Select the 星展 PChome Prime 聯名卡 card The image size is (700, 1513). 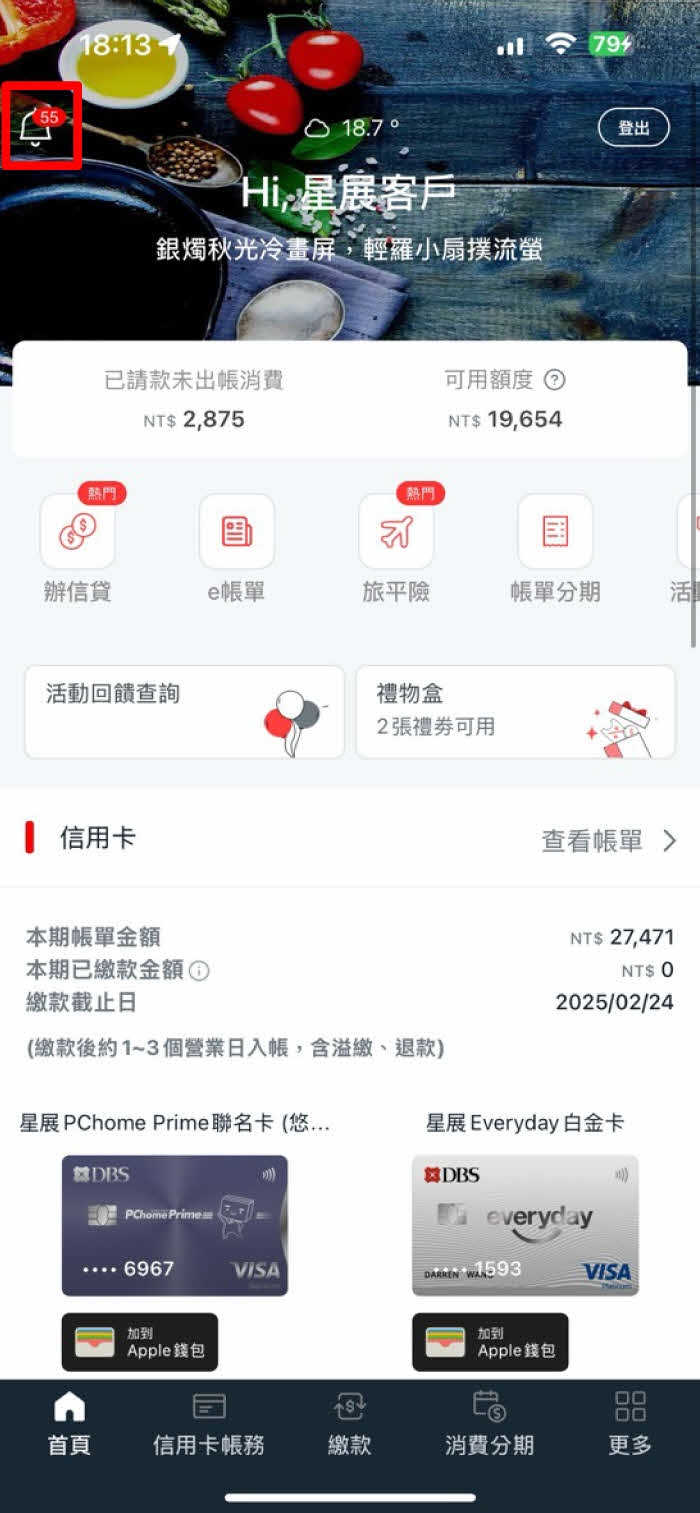175,1225
